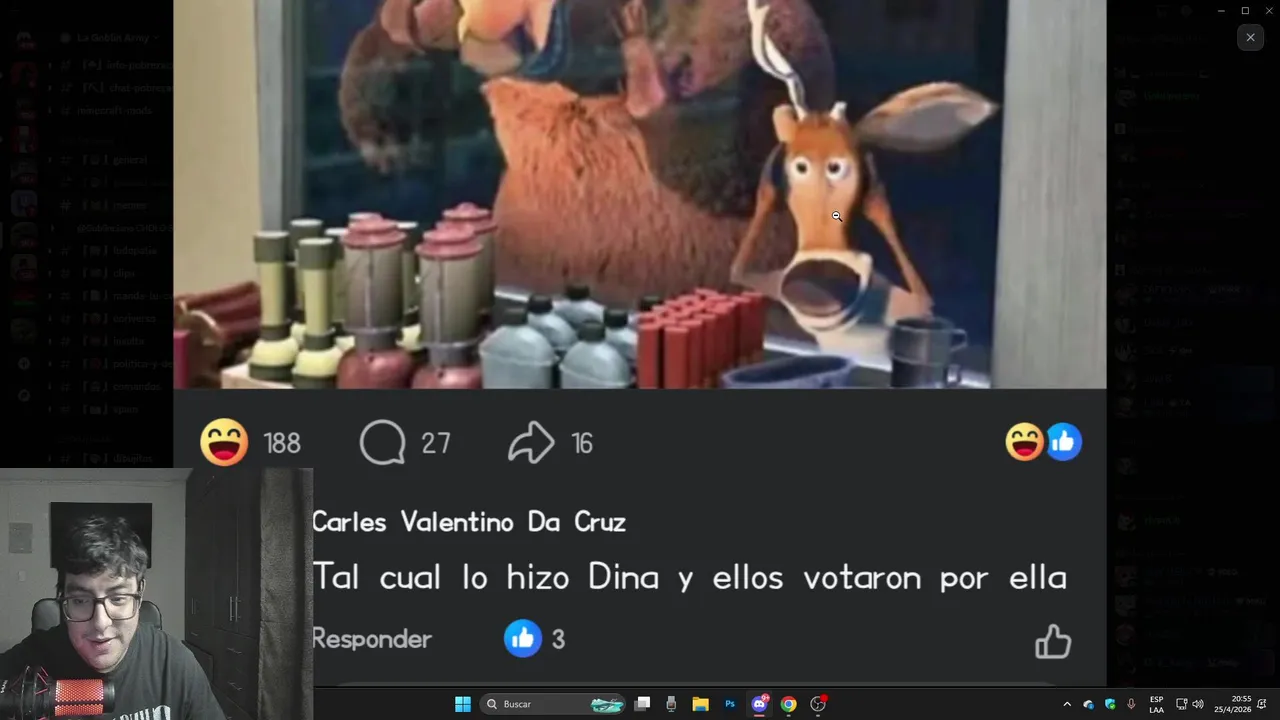Show hidden system tray icons
This screenshot has height=720, width=1280.
click(1066, 704)
